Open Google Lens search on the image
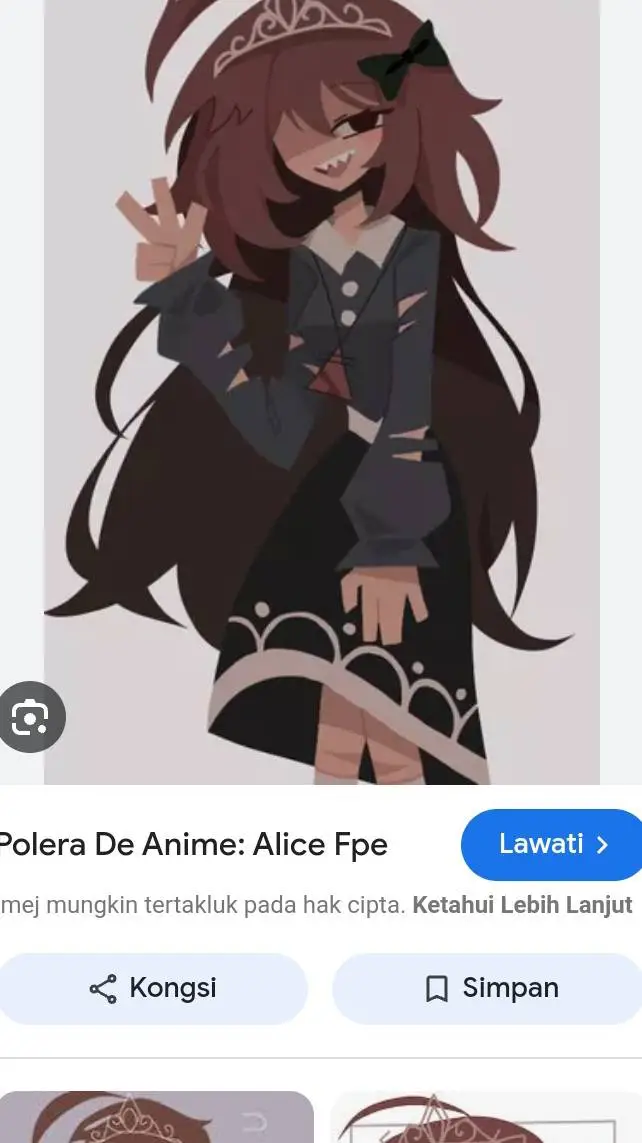Screen dimensions: 642x1143 30,717
